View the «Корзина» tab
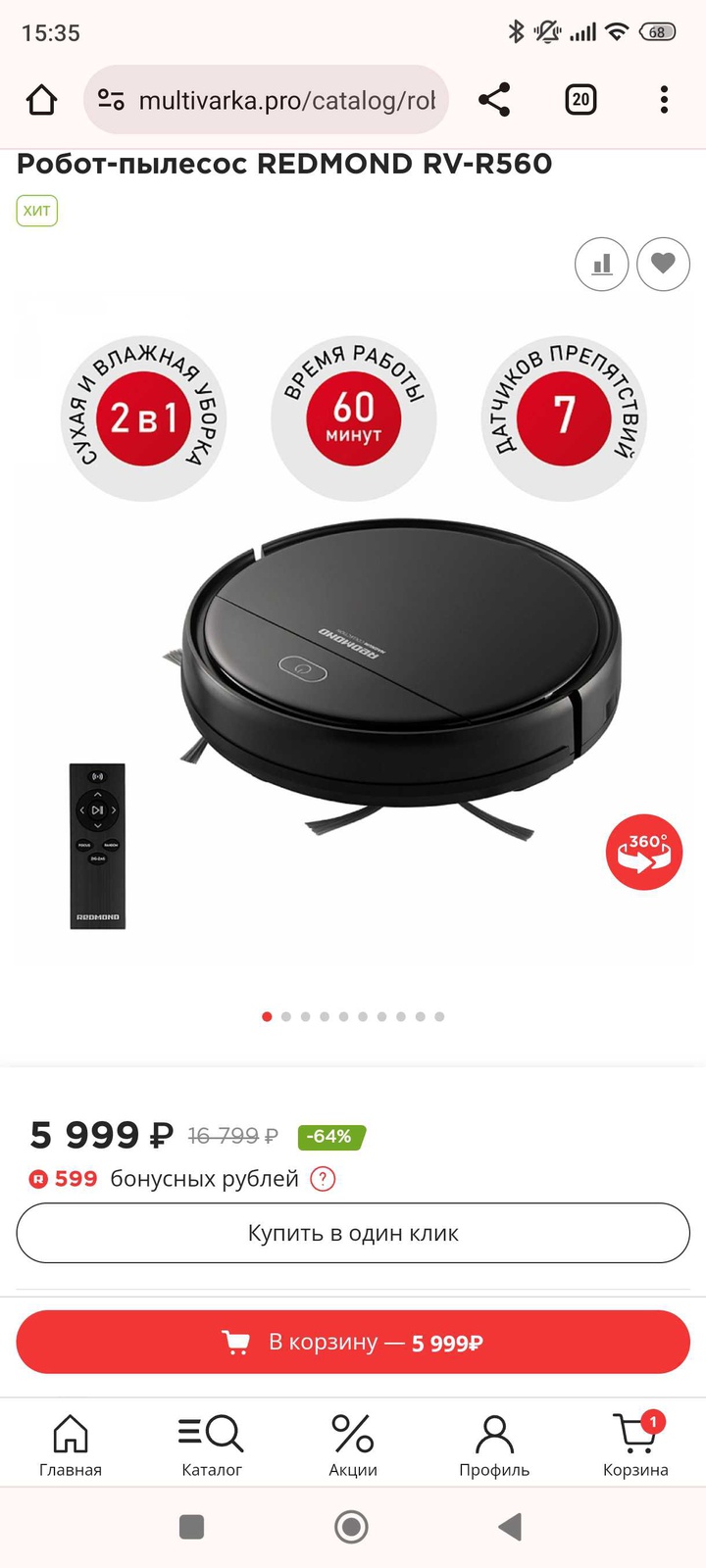The image size is (706, 1568). tap(635, 1445)
